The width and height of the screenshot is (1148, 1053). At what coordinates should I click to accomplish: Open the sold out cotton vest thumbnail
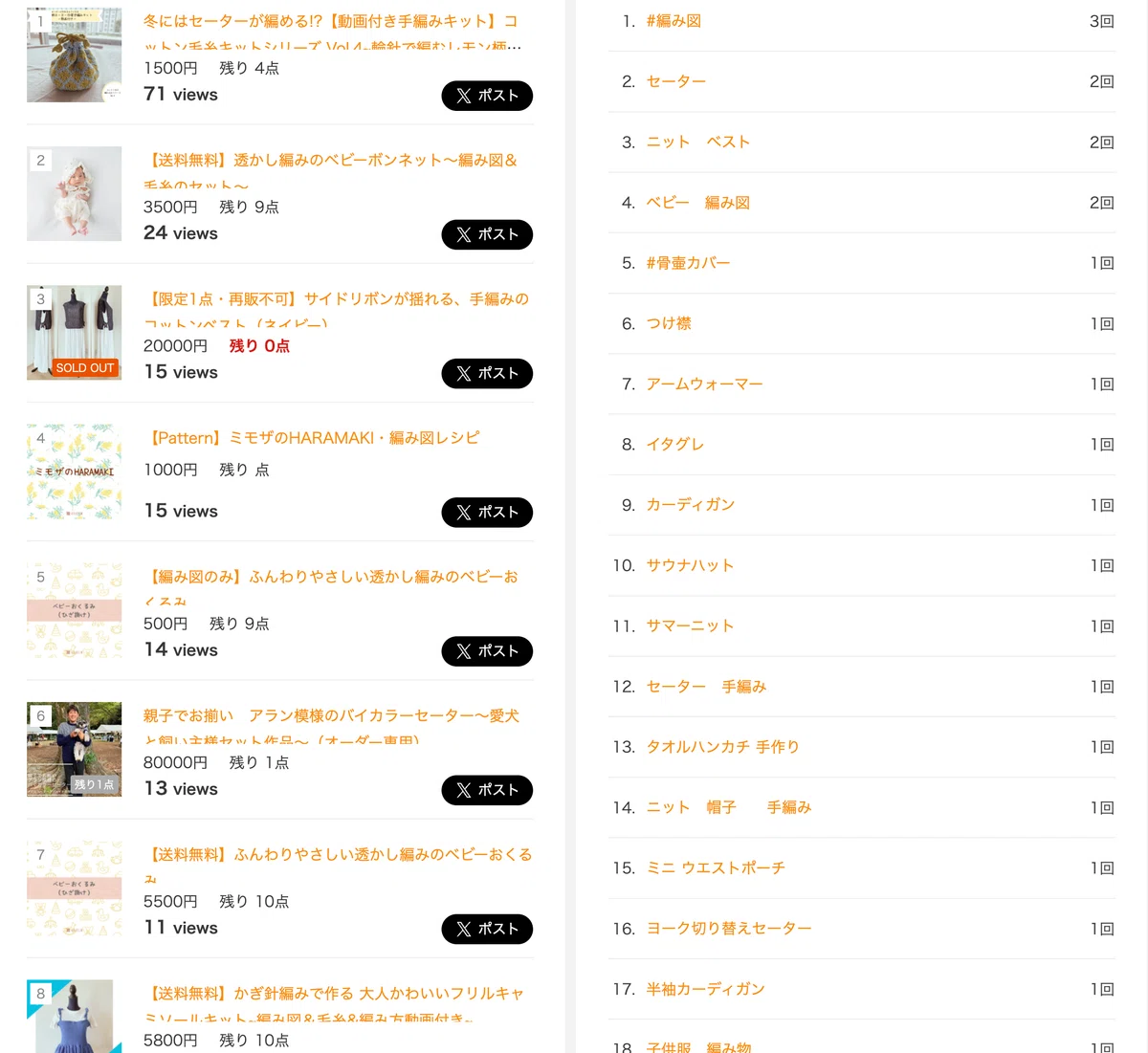click(75, 333)
